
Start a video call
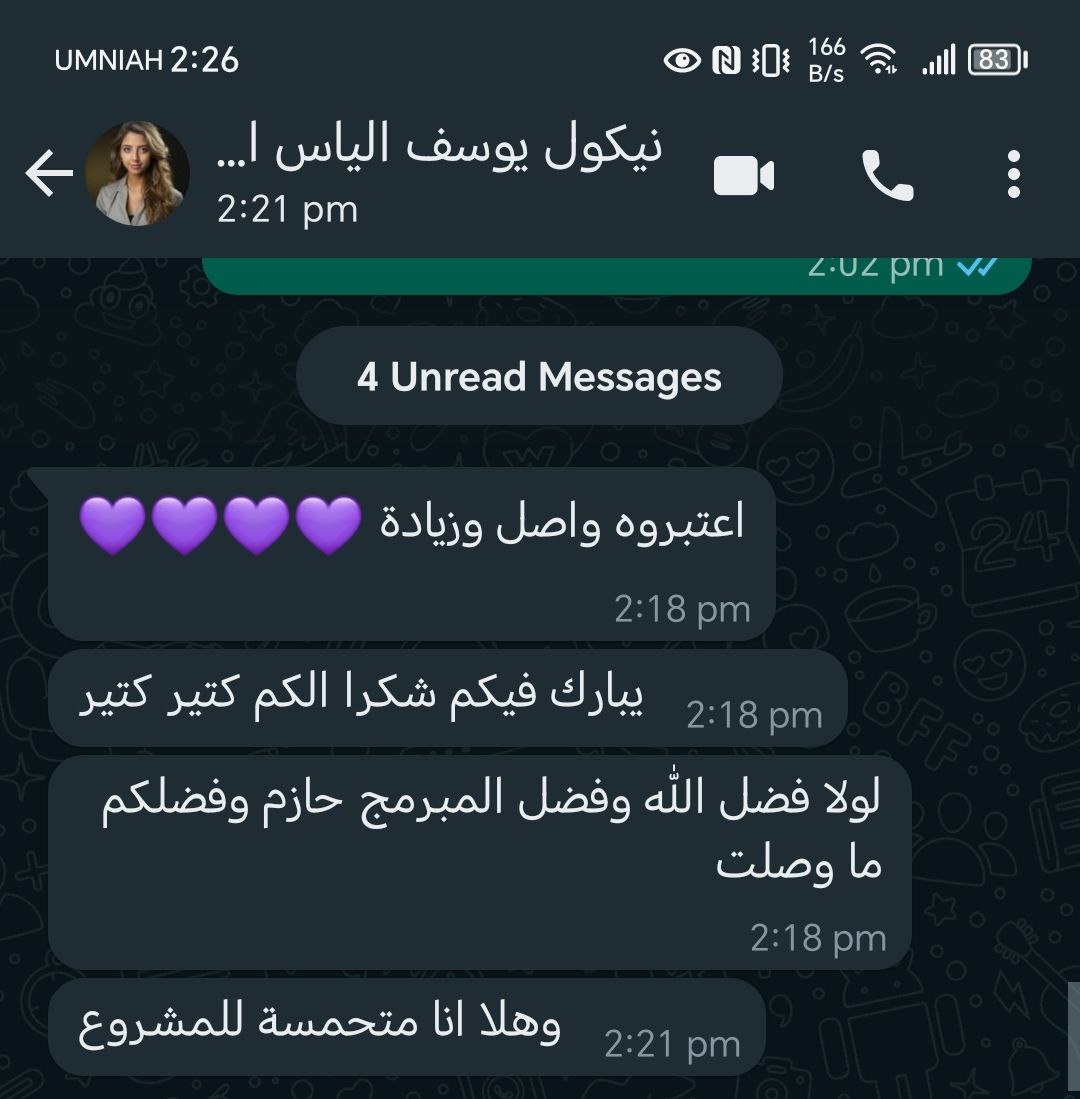[x=744, y=176]
